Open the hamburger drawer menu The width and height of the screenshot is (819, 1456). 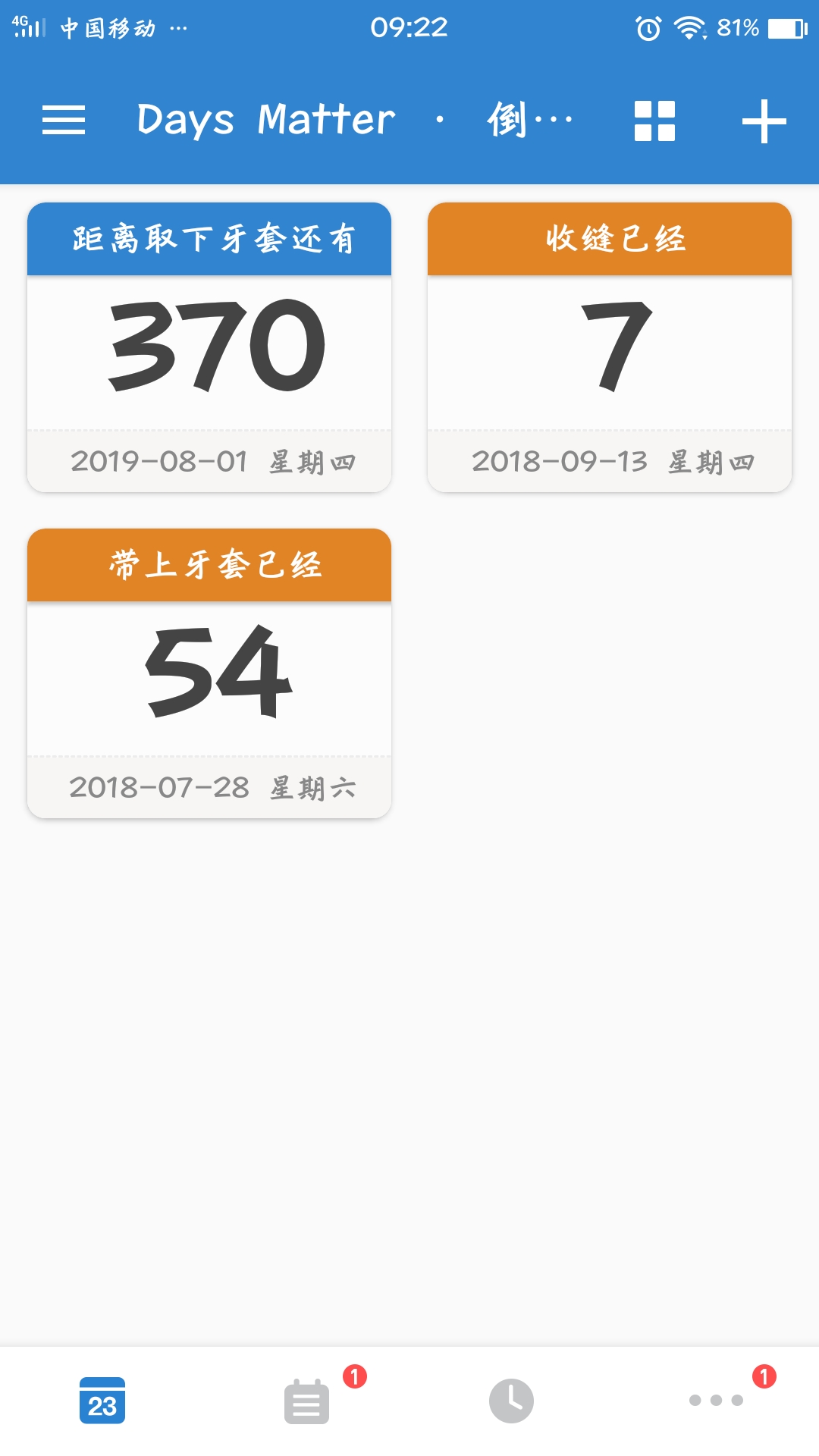click(x=64, y=121)
